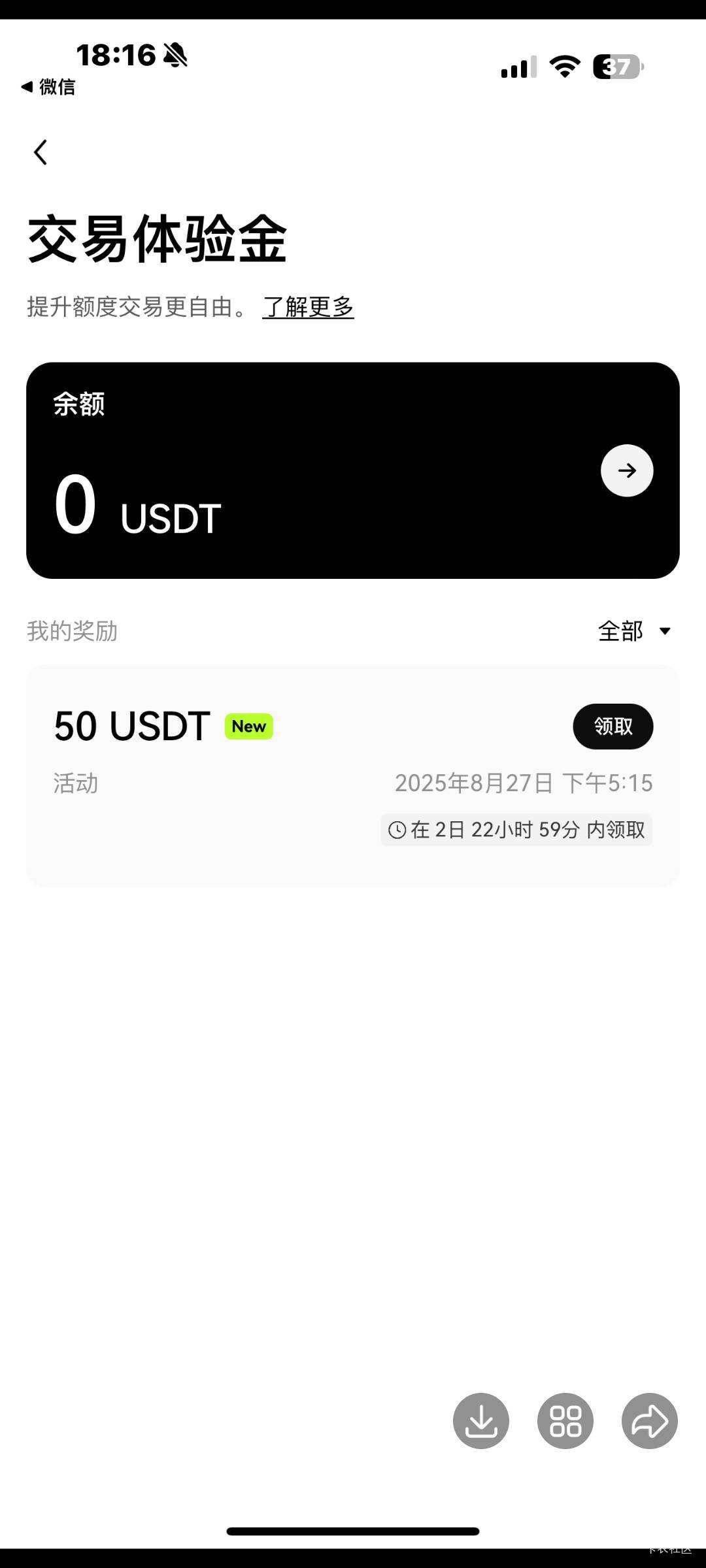The width and height of the screenshot is (706, 1568).
Task: Open balance details via the arrow button
Action: pos(627,470)
